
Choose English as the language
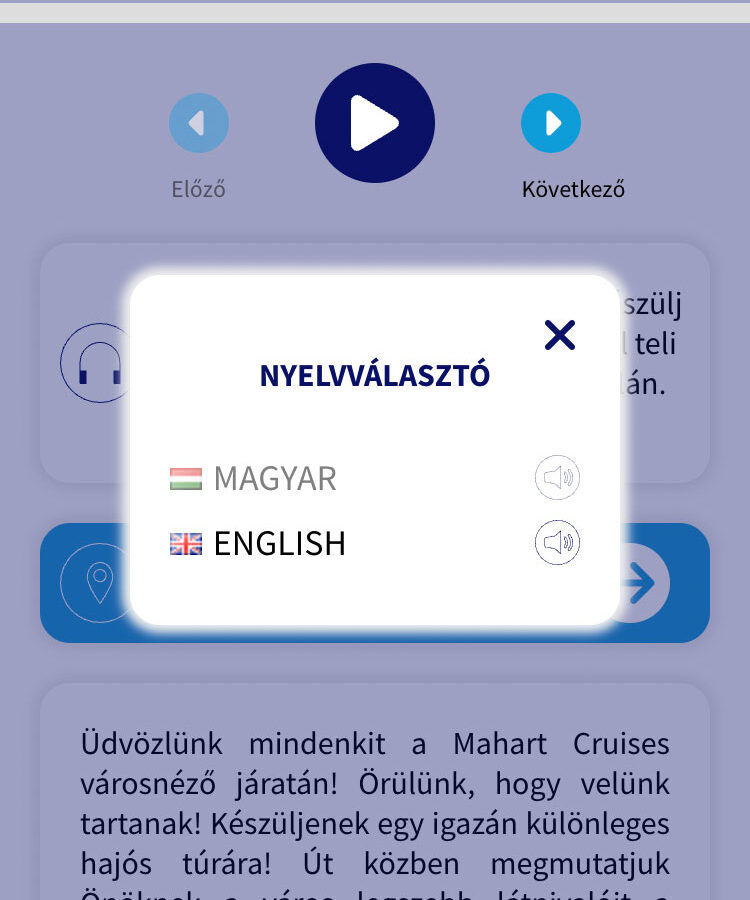coord(278,543)
